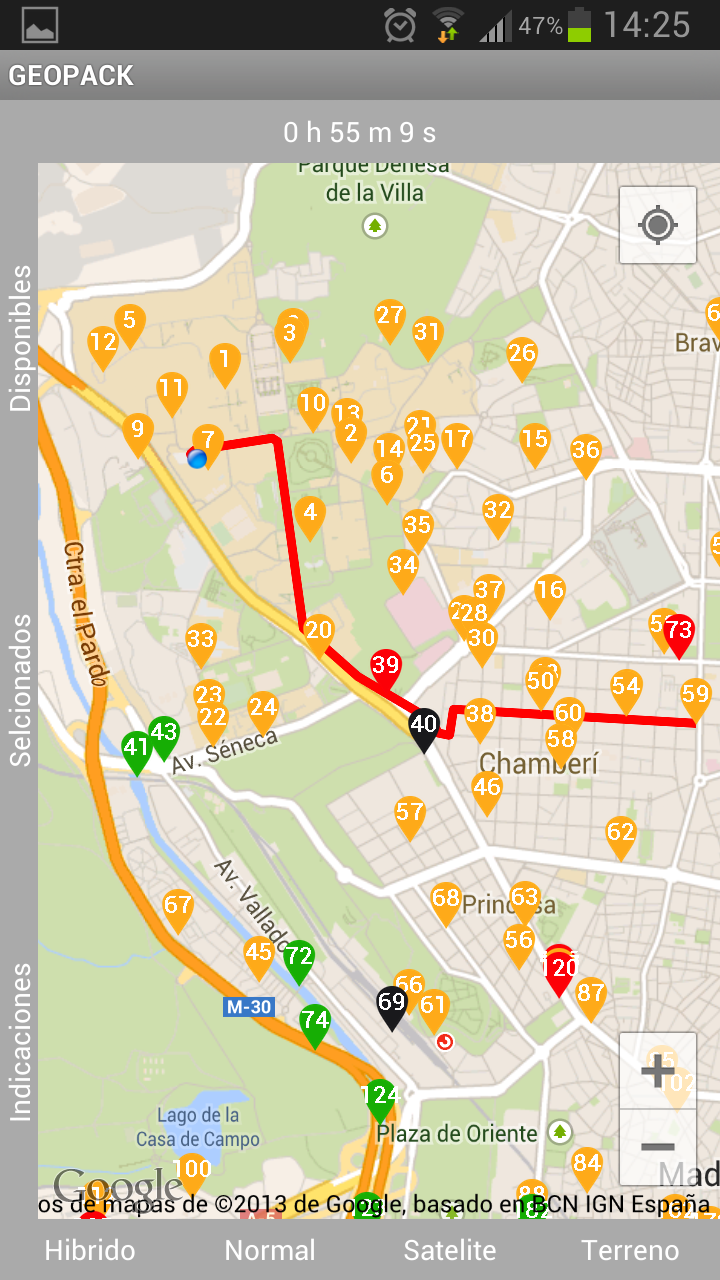The image size is (720, 1280).
Task: Switch map to Hibrido view
Action: [x=90, y=1250]
